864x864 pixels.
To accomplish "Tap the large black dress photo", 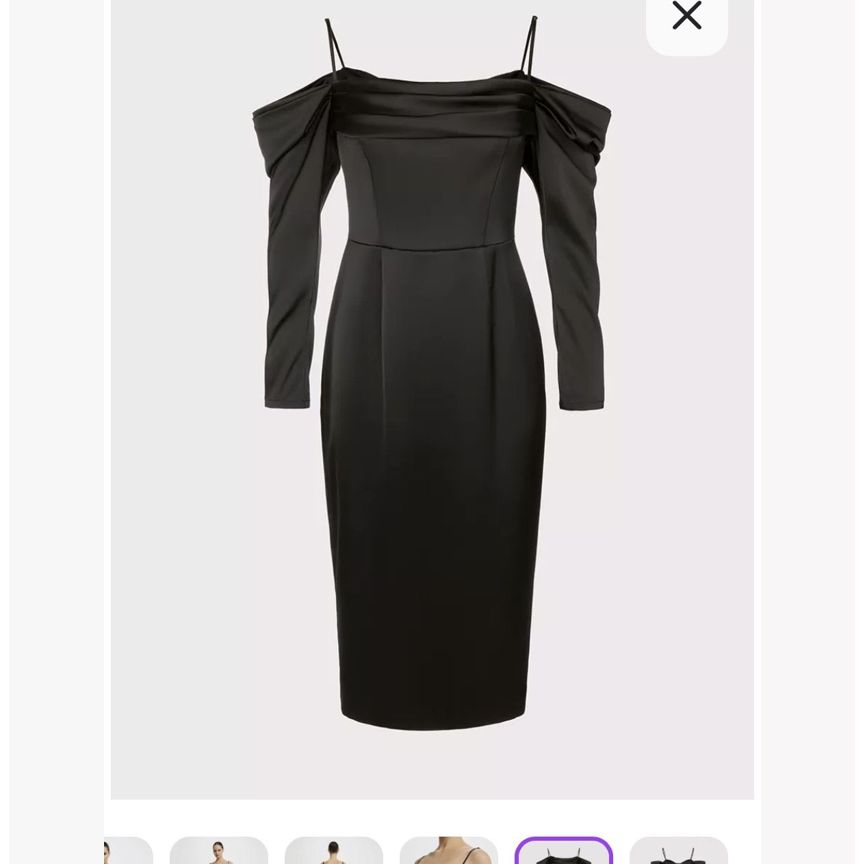I will coord(432,400).
